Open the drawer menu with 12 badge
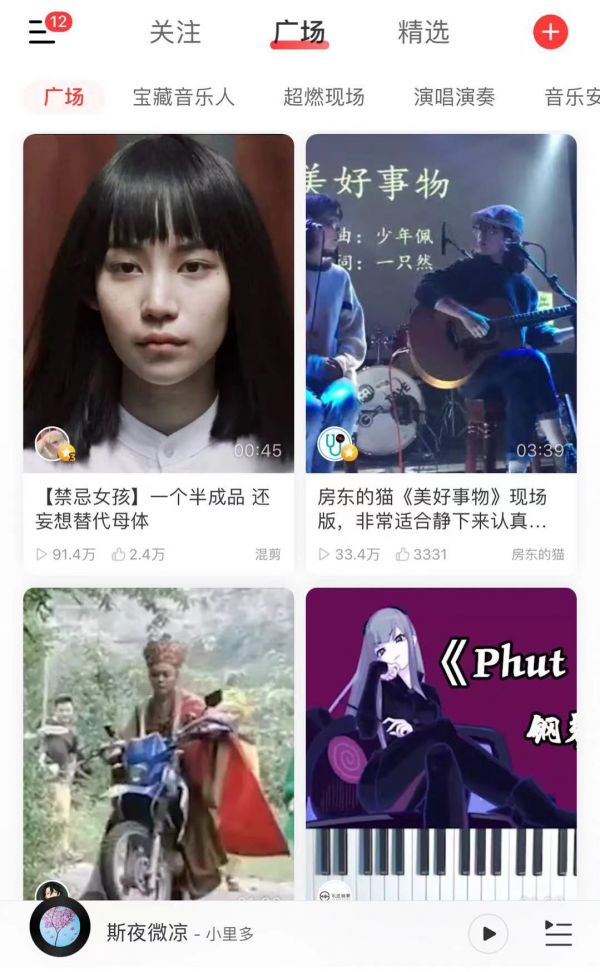This screenshot has height=972, width=600. pos(42,32)
